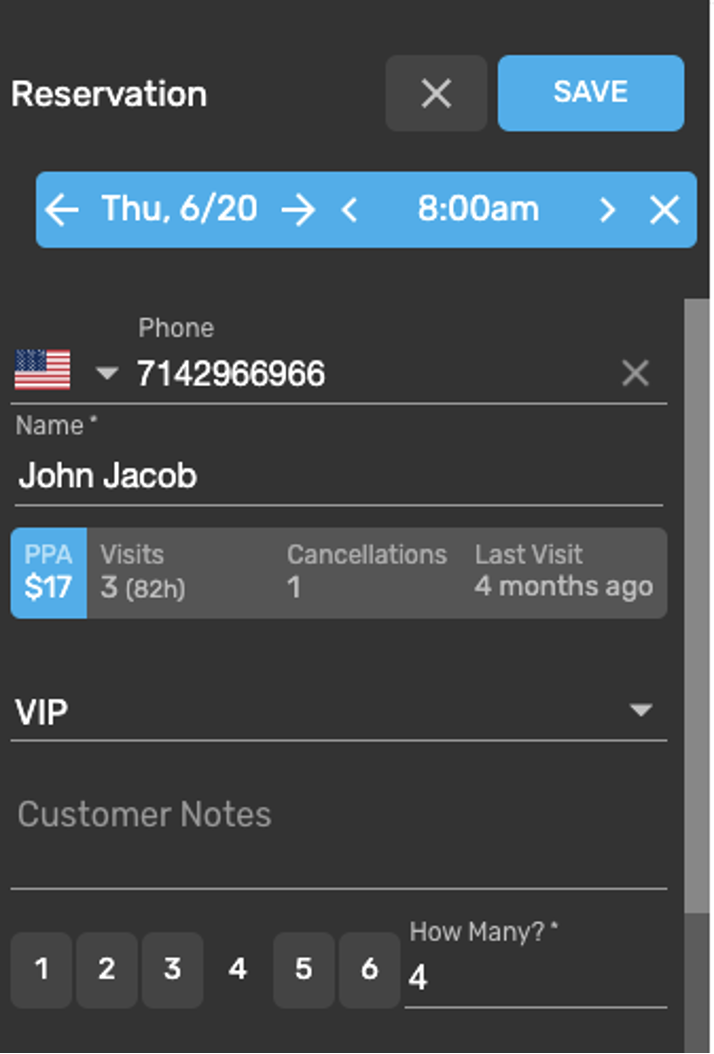Save the reservation
Screen dimensions: 714x1054
590,93
